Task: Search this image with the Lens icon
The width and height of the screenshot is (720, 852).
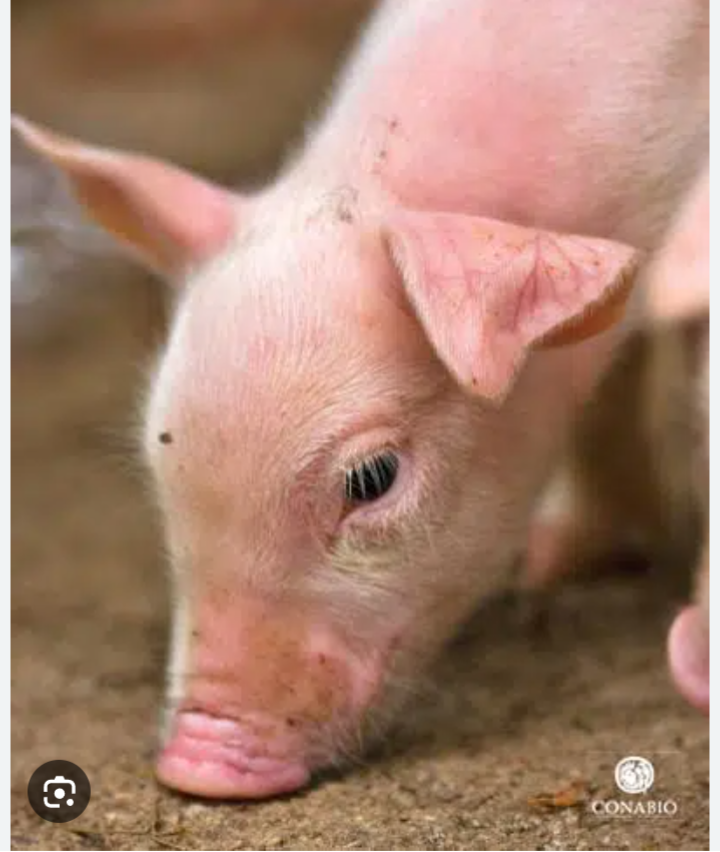Action: point(59,791)
